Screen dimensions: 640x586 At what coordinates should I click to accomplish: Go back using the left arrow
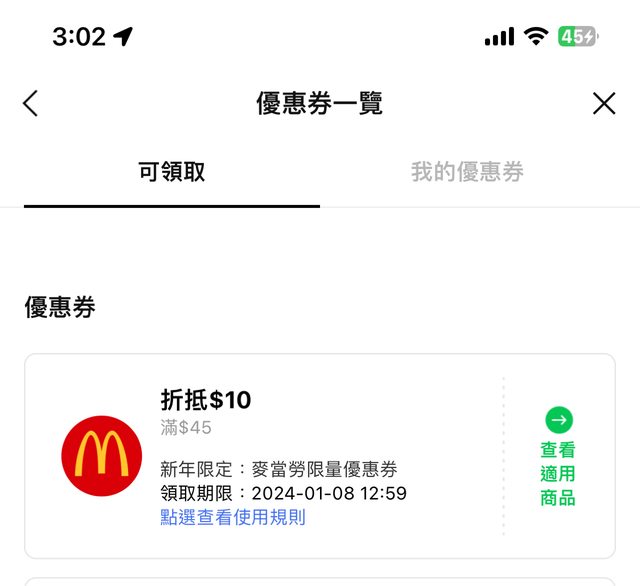coord(31,103)
